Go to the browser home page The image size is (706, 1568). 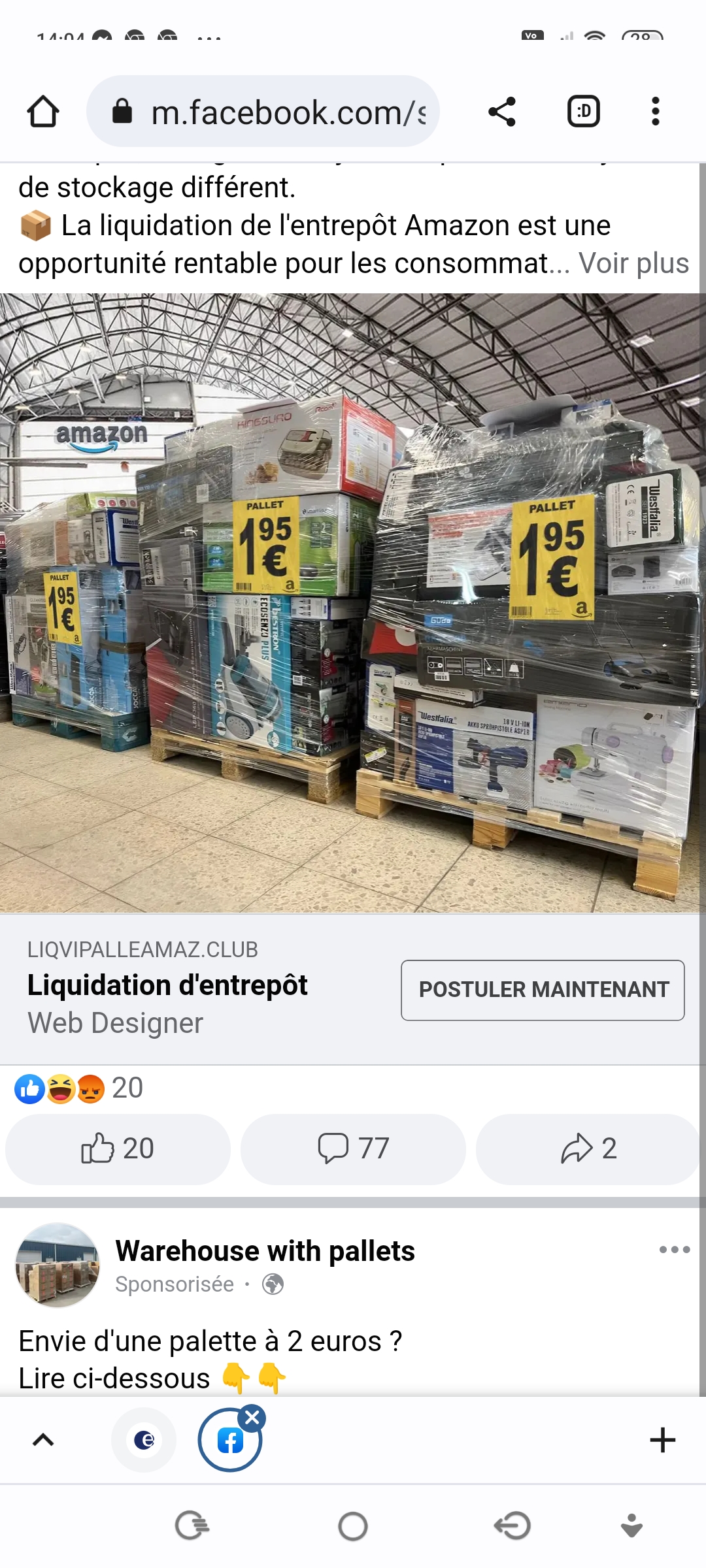[43, 112]
